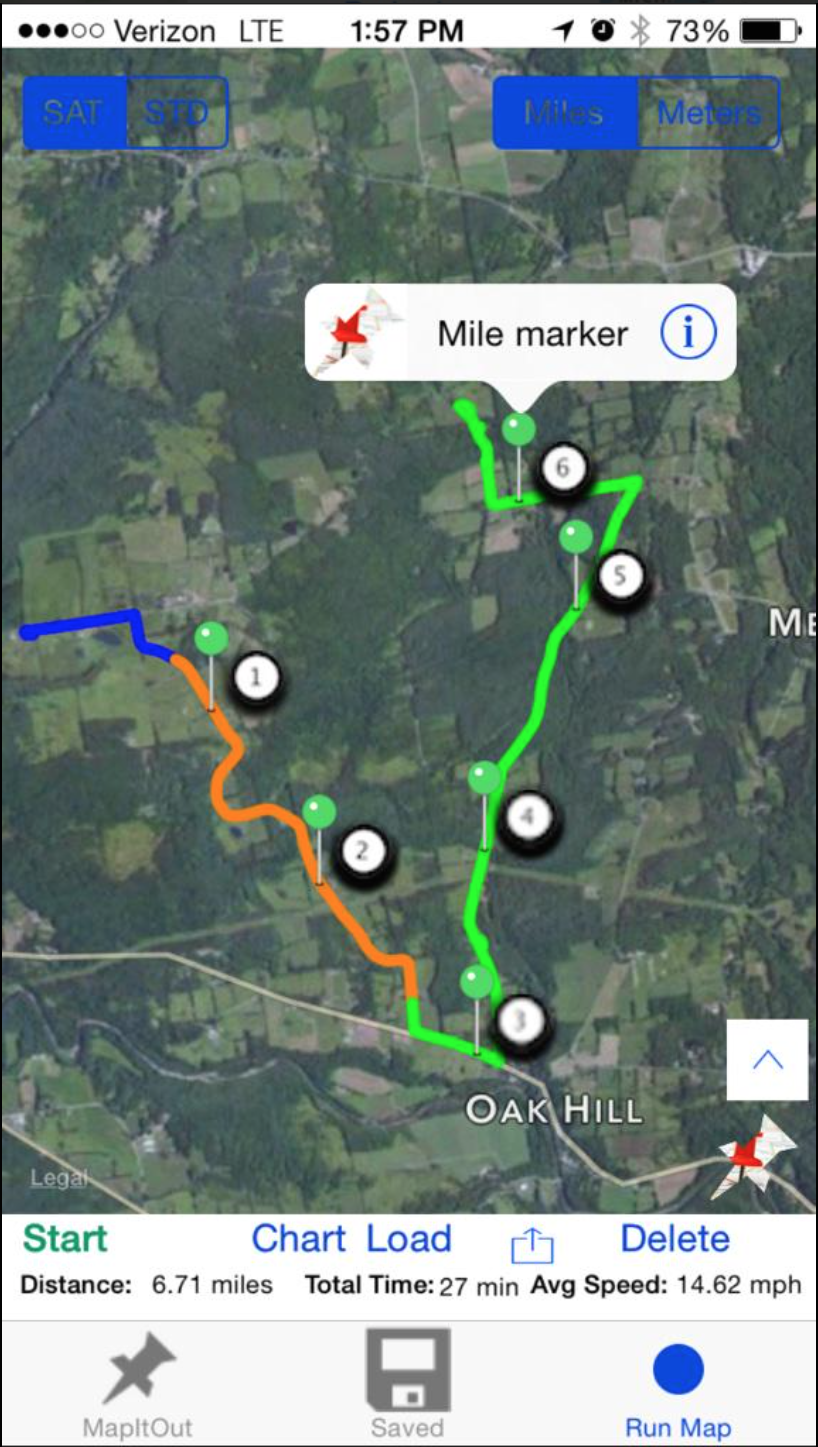The height and width of the screenshot is (1447, 818).
Task: Open the Legal link on the map
Action: [x=58, y=1178]
